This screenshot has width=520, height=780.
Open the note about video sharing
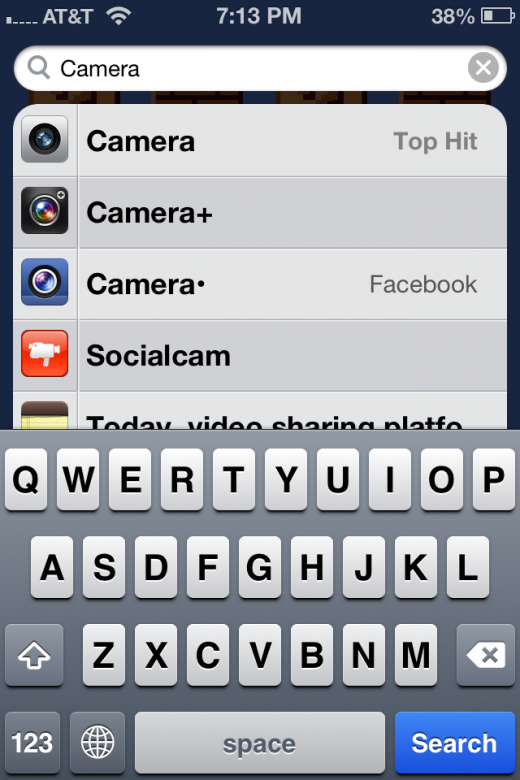tap(260, 411)
